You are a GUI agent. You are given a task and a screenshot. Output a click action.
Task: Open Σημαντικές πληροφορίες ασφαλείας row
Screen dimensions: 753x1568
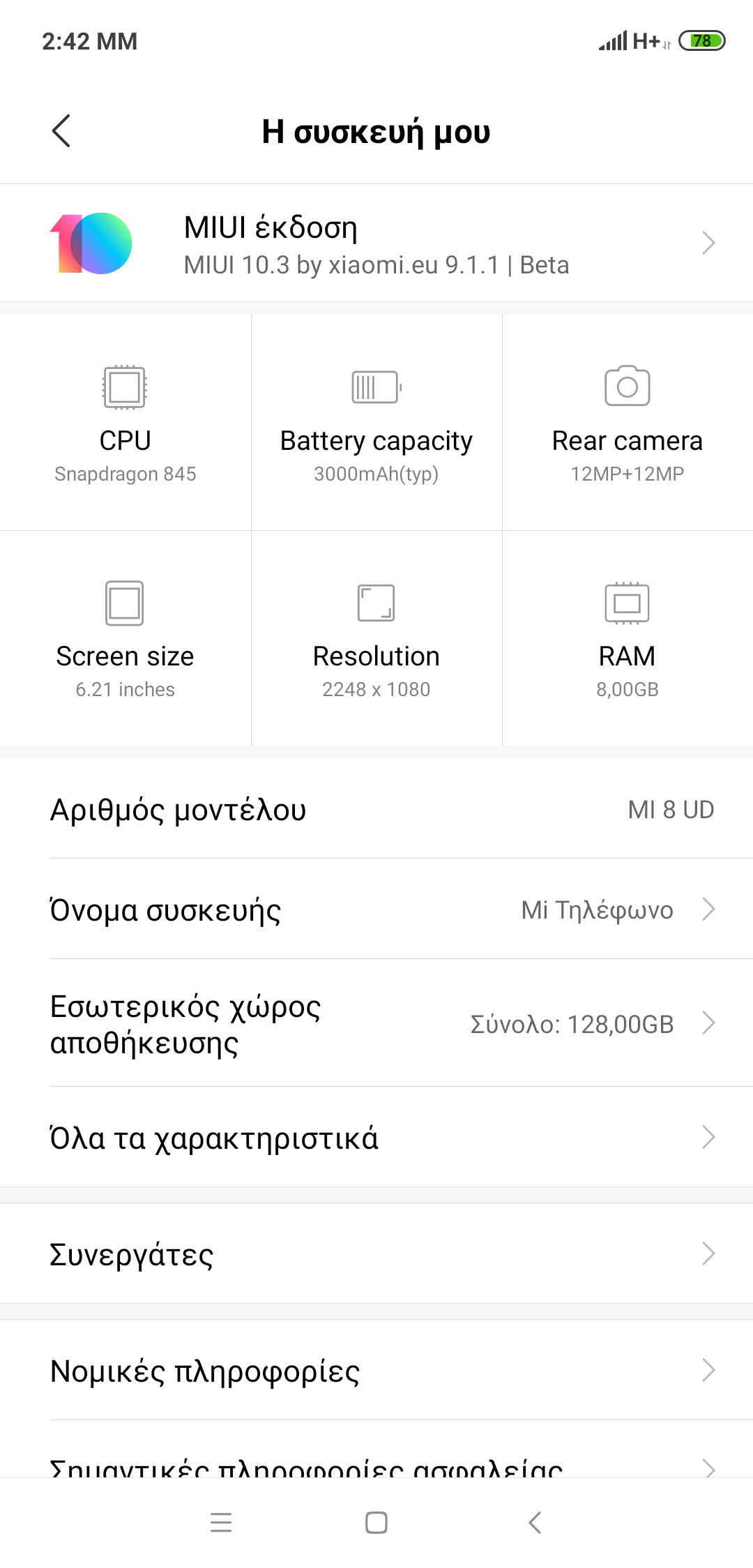pos(376,1463)
